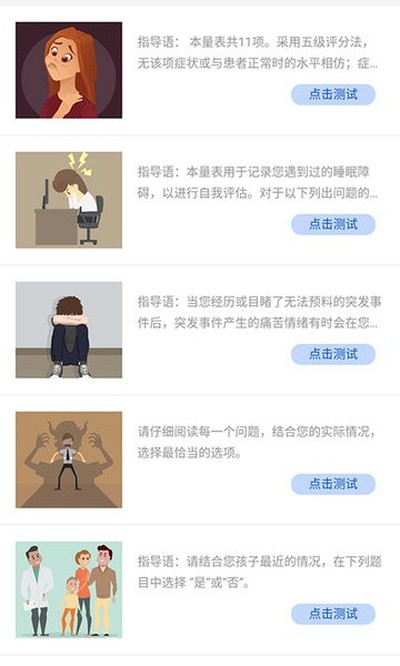This screenshot has height=666, width=400.
Task: Start the test about unexpected sudden events
Action: tap(333, 354)
